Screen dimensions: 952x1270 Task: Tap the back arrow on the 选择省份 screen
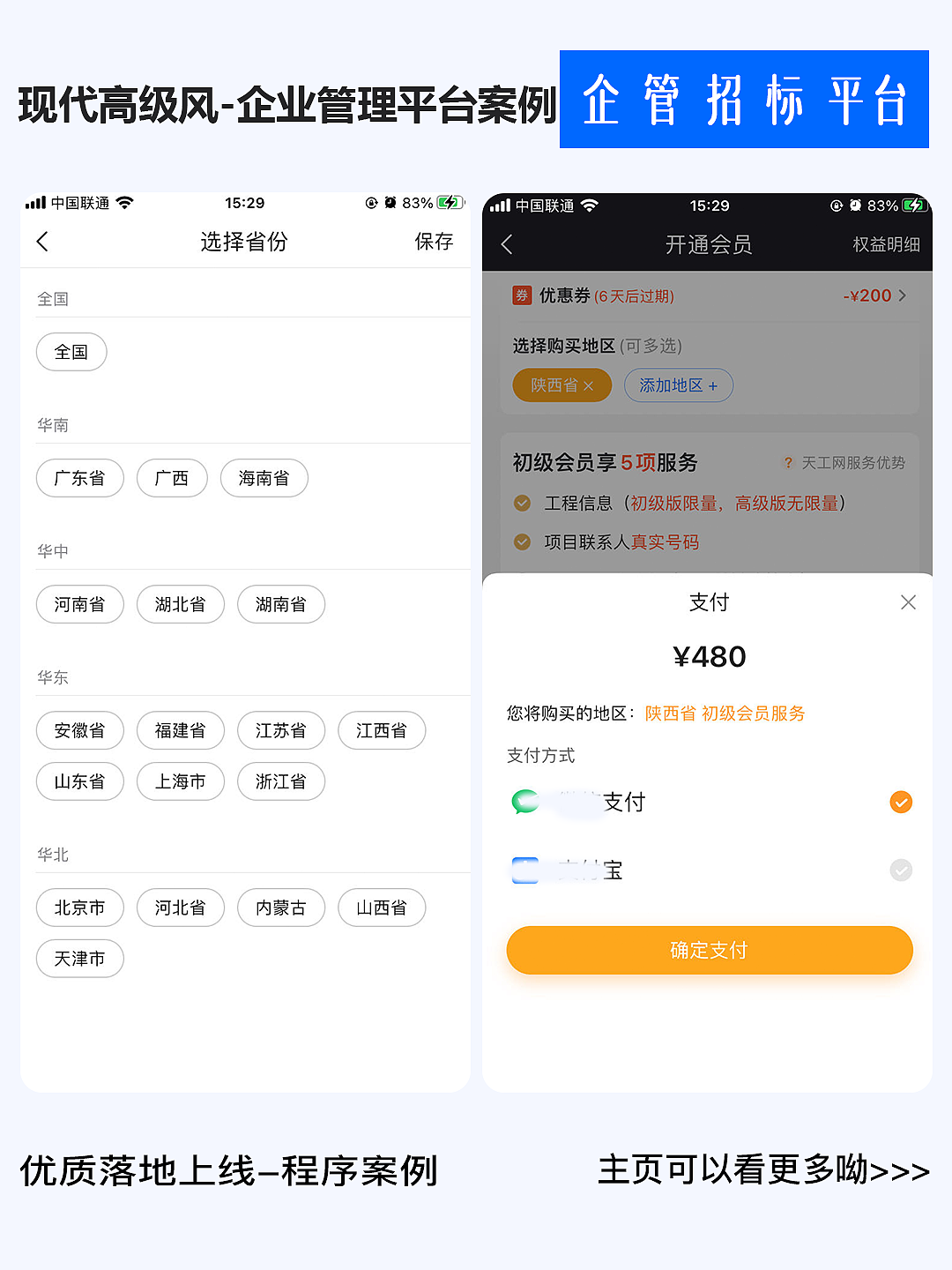pos(42,242)
